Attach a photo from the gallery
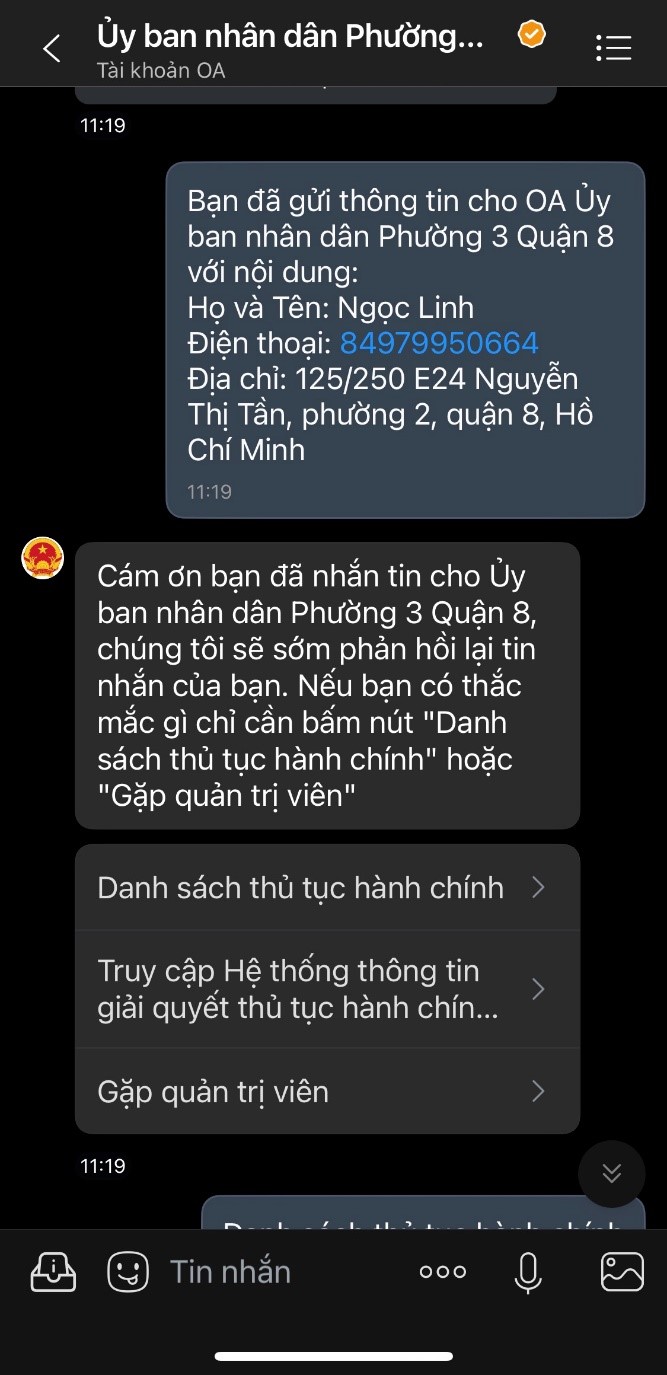 (x=621, y=1272)
